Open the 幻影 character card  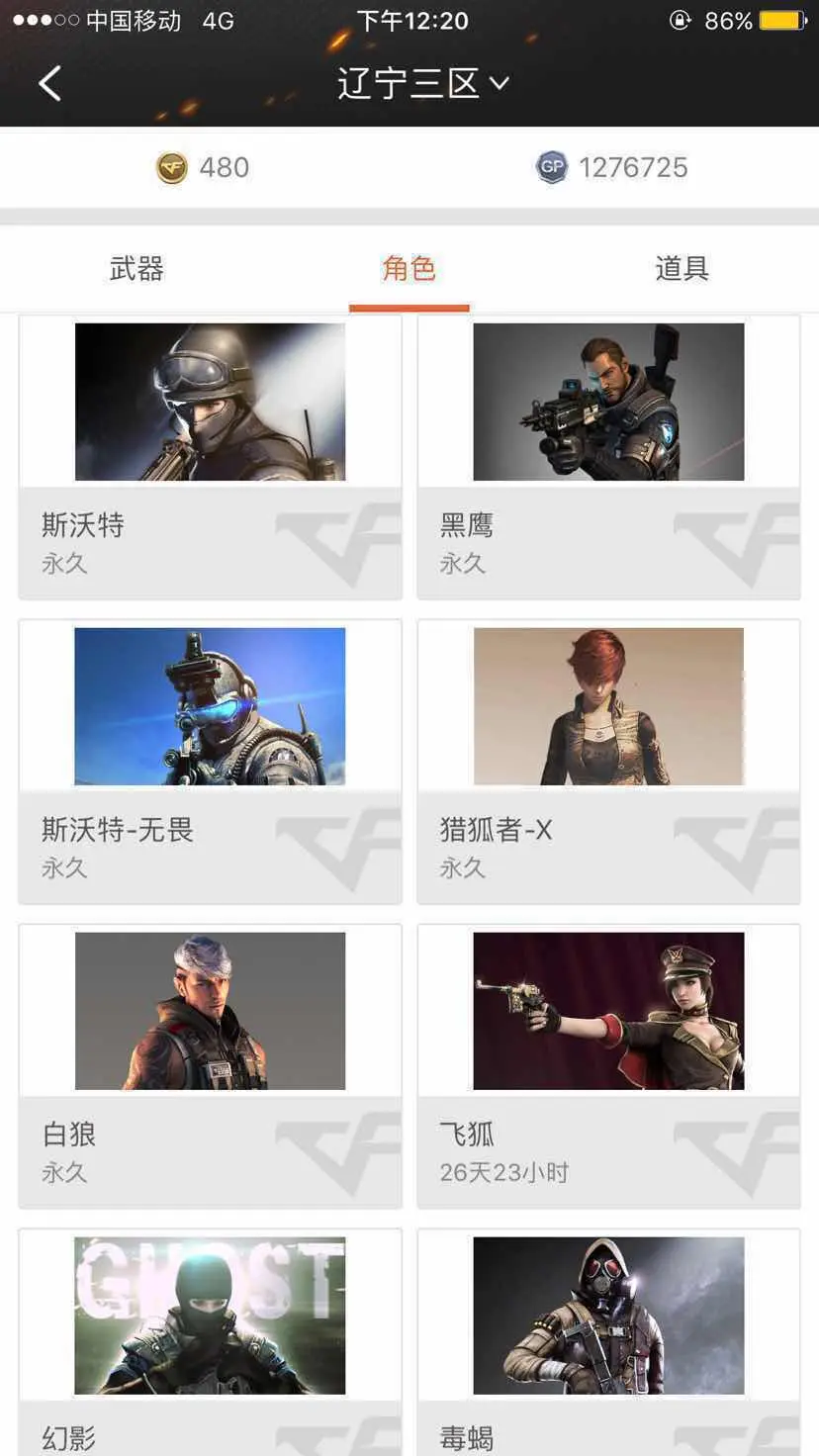click(210, 1340)
